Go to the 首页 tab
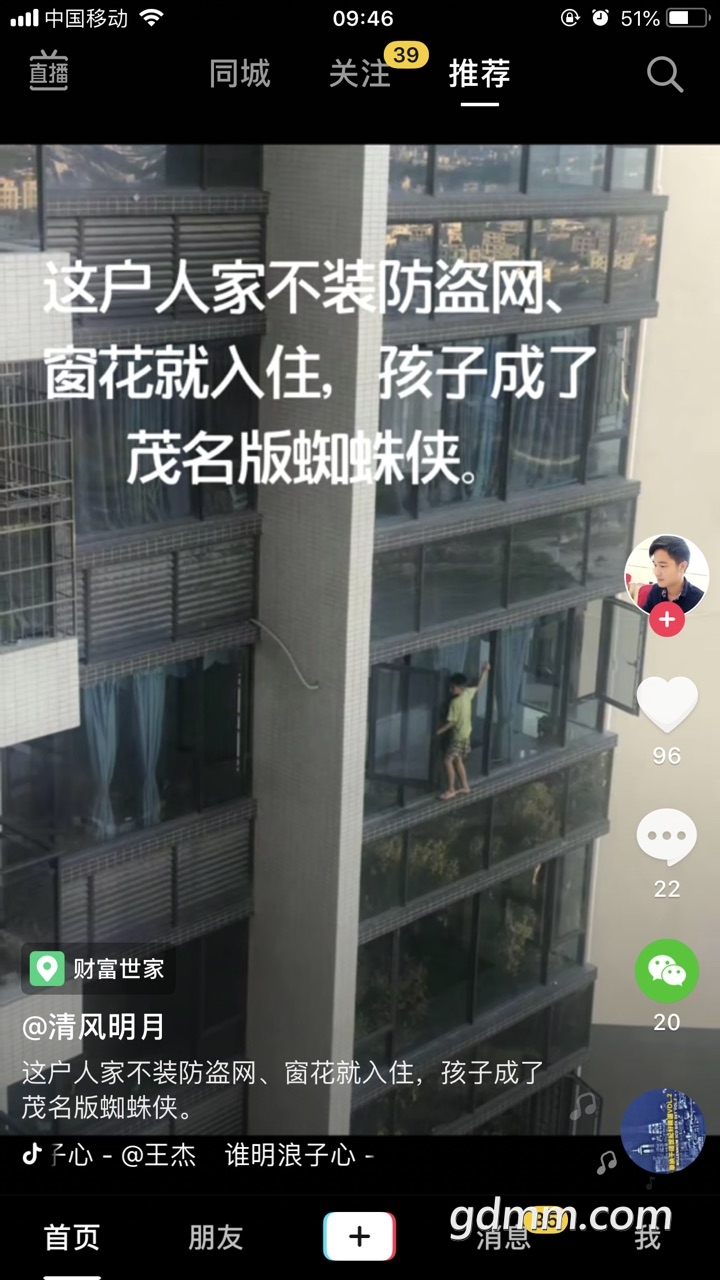The height and width of the screenshot is (1280, 720). [72, 1237]
